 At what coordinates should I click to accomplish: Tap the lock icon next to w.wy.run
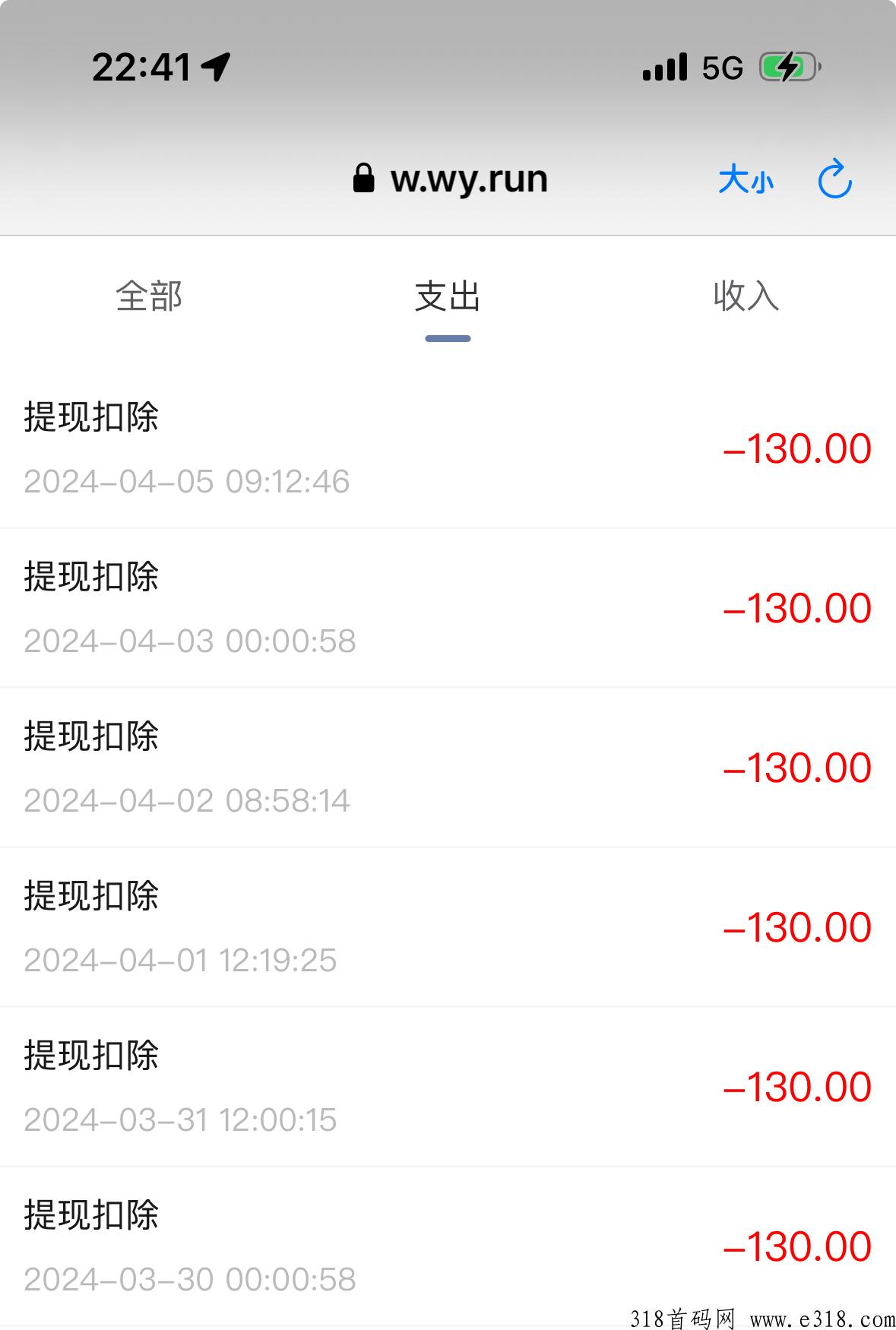tap(363, 178)
